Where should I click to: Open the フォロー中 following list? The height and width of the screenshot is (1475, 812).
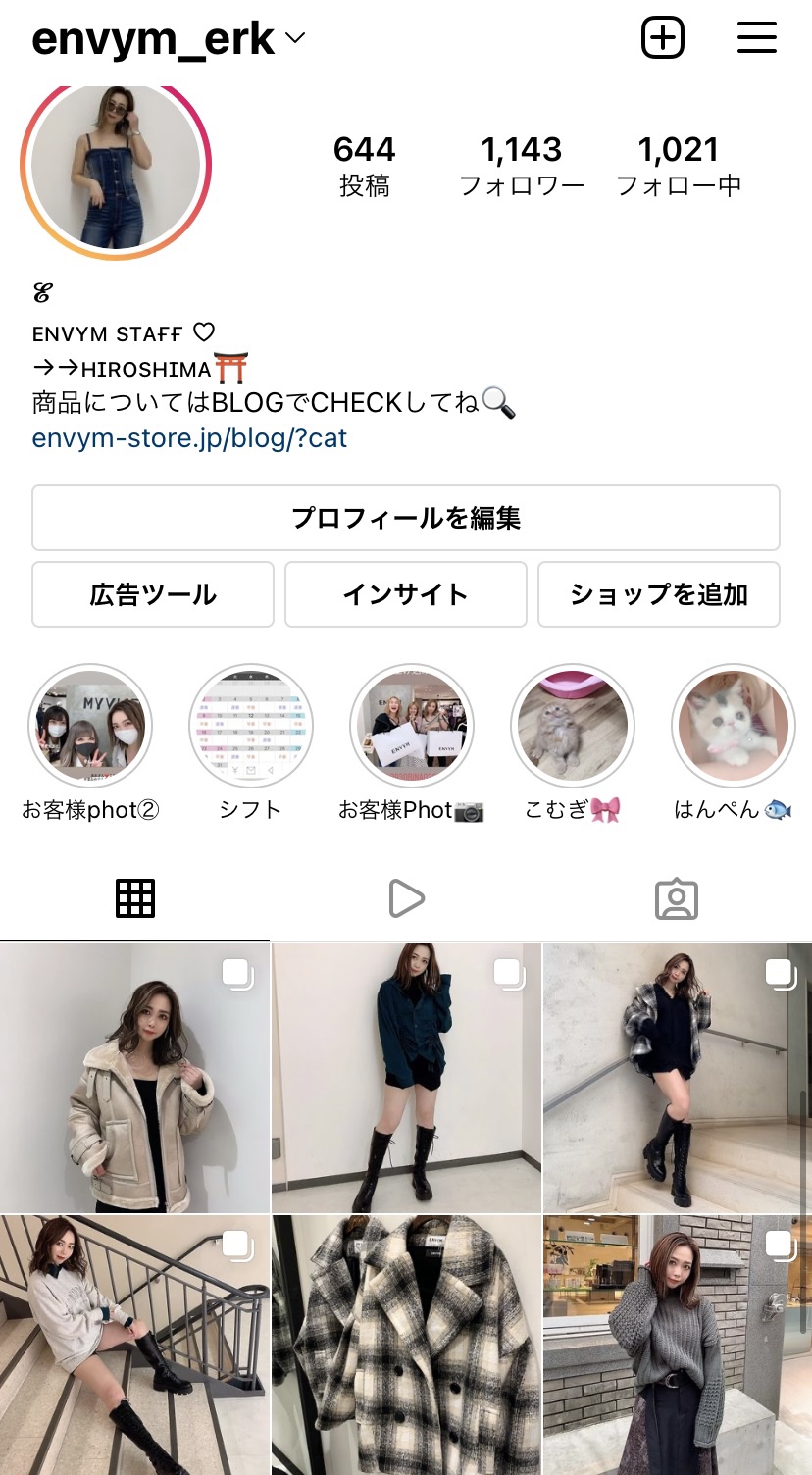[679, 165]
